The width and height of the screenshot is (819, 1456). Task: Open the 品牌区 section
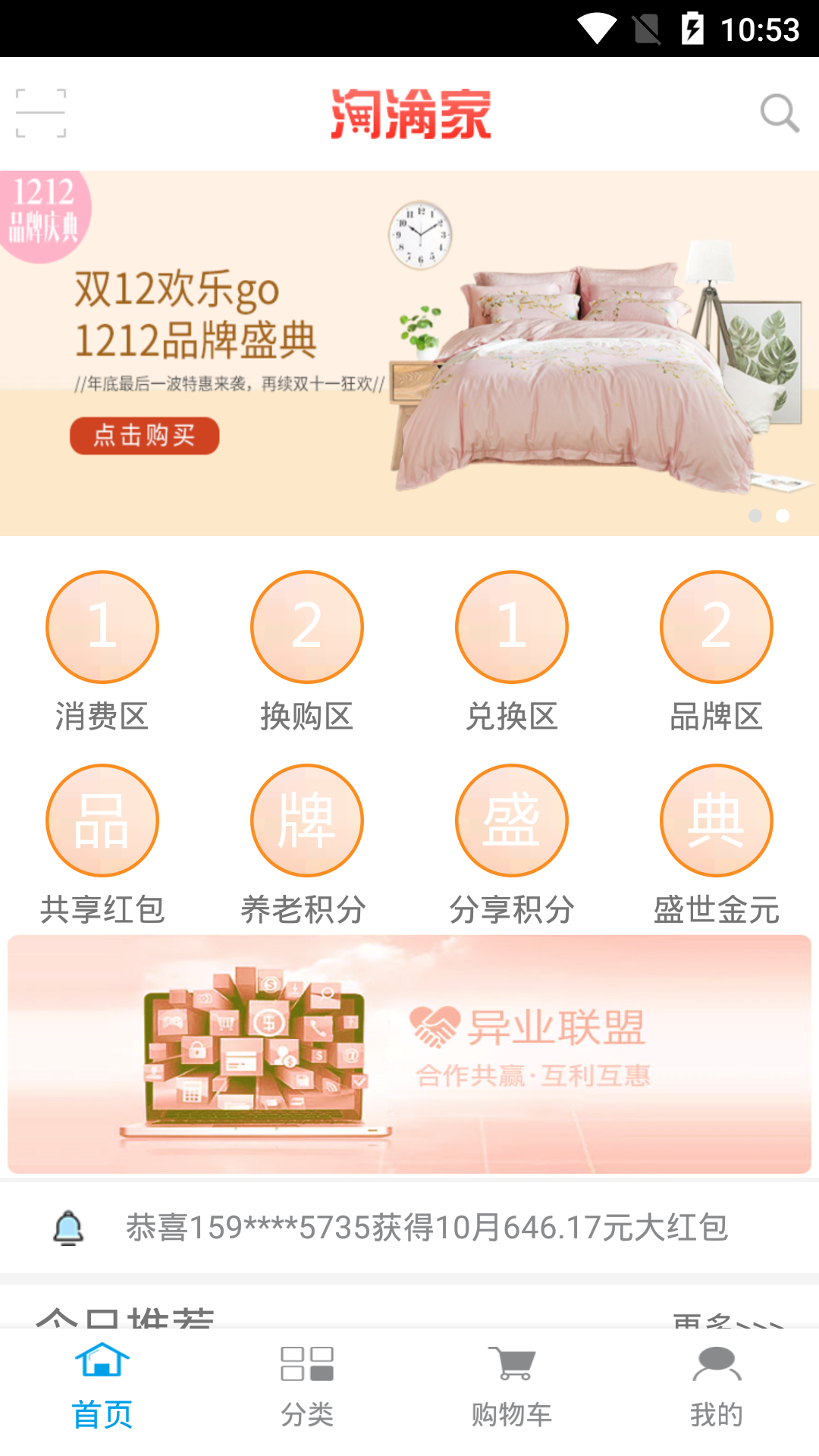coord(716,627)
